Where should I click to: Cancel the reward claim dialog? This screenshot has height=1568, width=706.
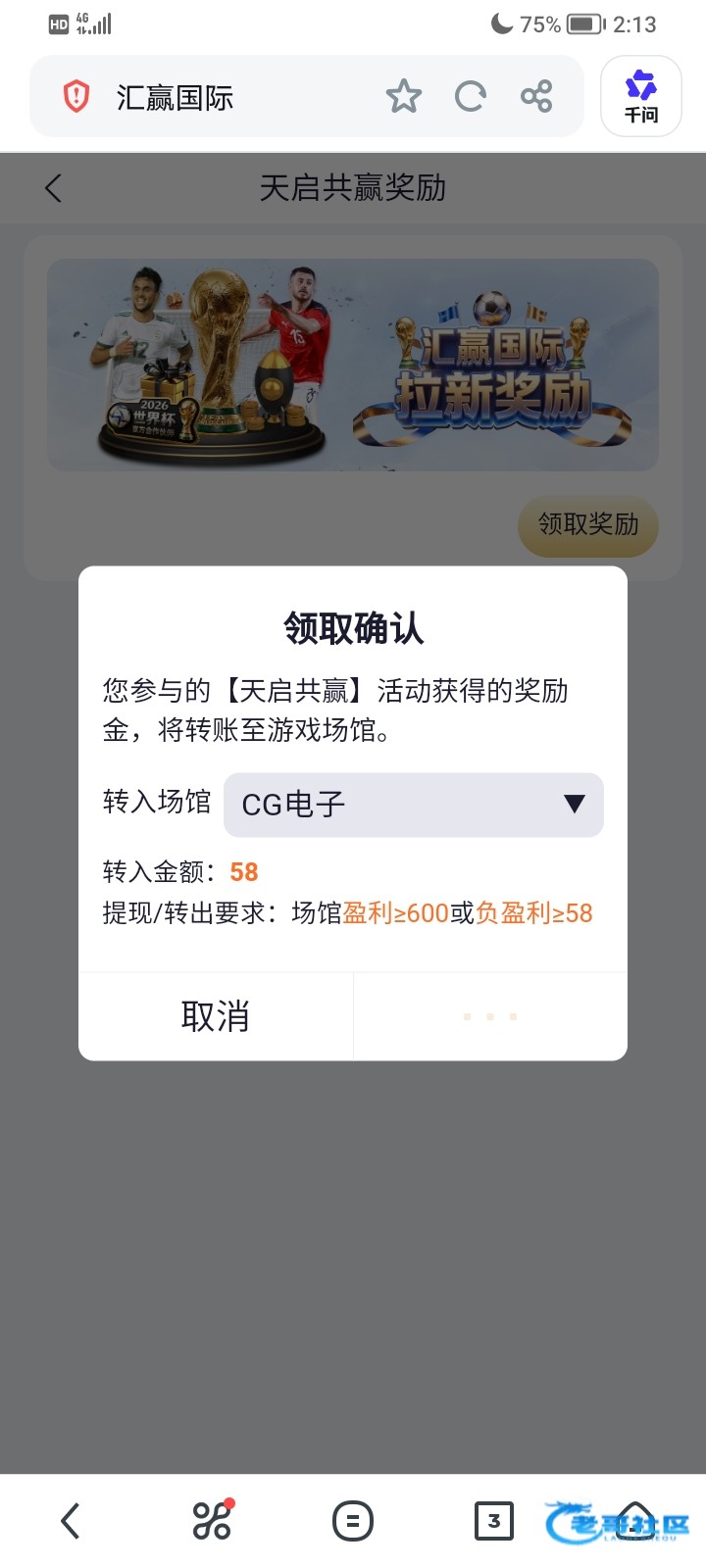pyautogui.click(x=216, y=1016)
